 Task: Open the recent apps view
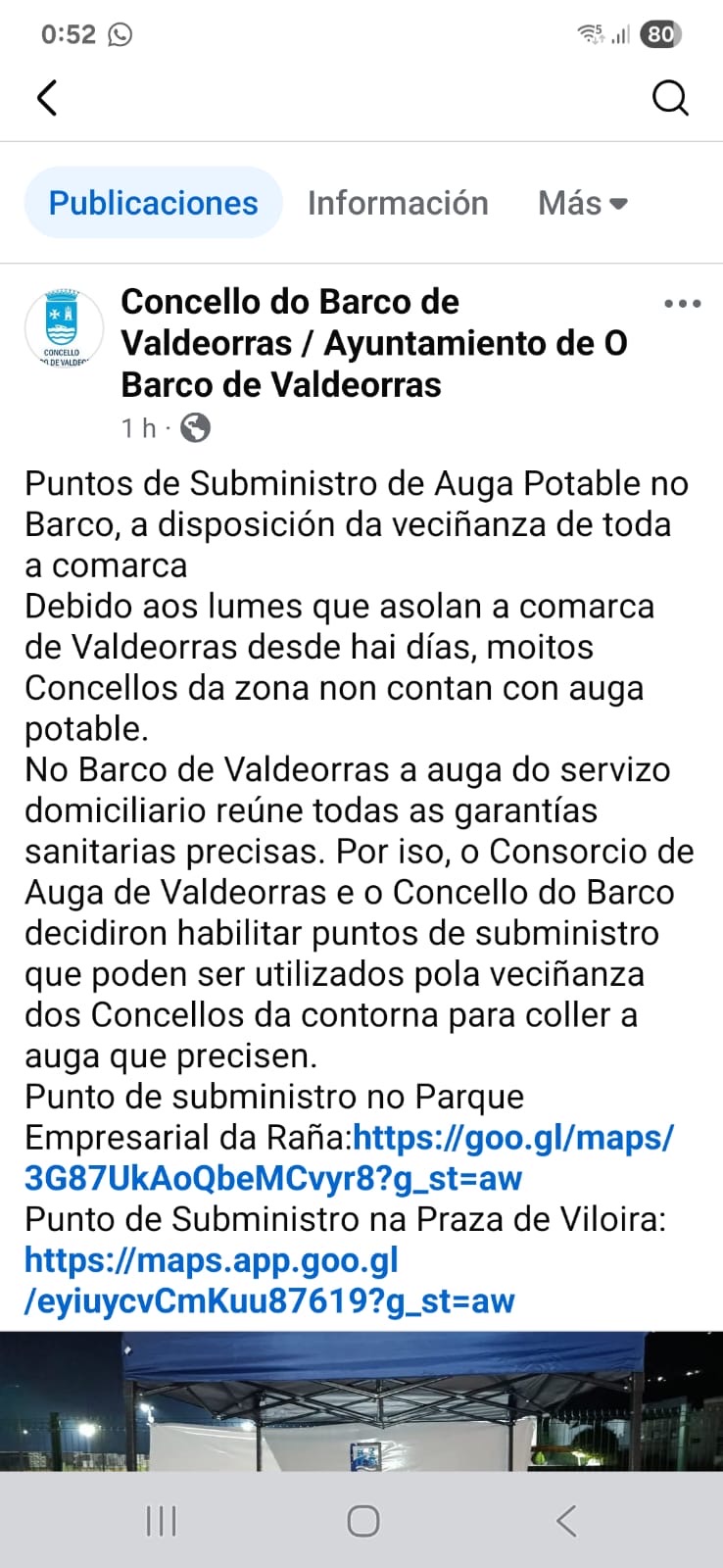coord(161,1521)
